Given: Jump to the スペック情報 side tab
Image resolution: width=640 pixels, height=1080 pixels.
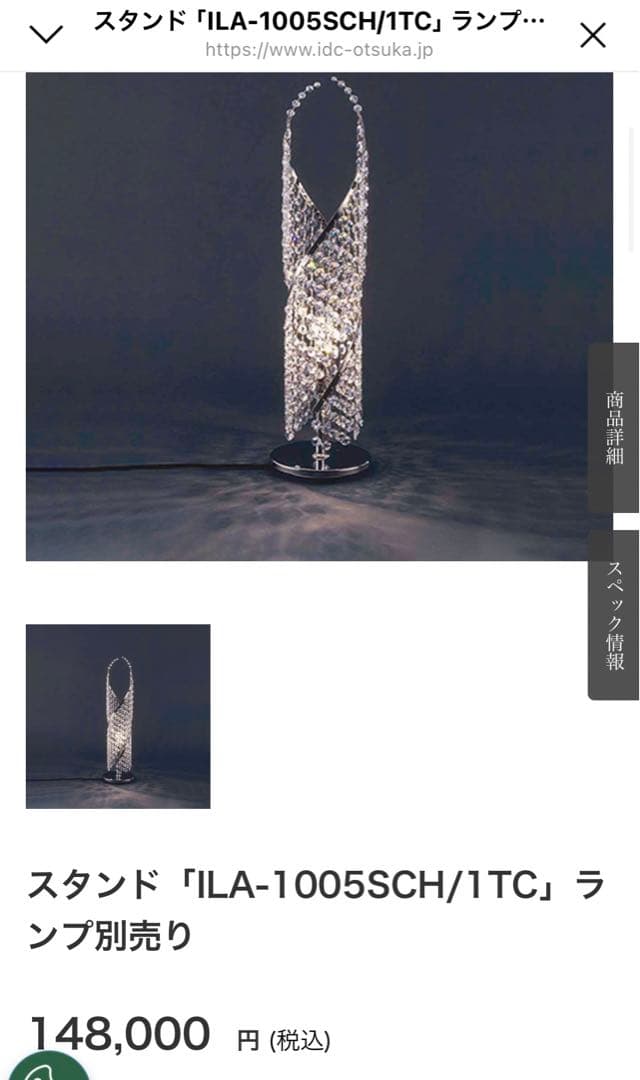Looking at the screenshot, I should point(614,614).
